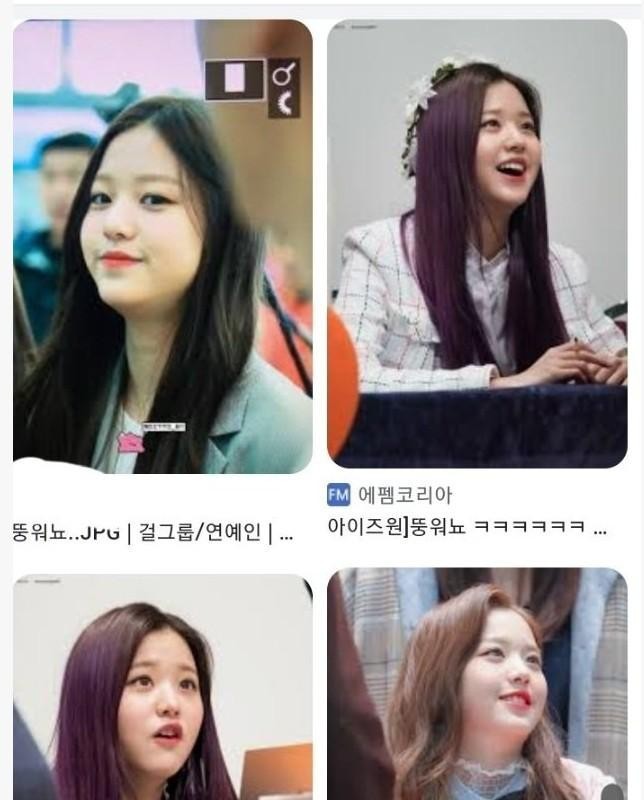This screenshot has width=644, height=800.
Task: Open the 에펨코리아 image result with flower hairpiece
Action: pyautogui.click(x=477, y=243)
